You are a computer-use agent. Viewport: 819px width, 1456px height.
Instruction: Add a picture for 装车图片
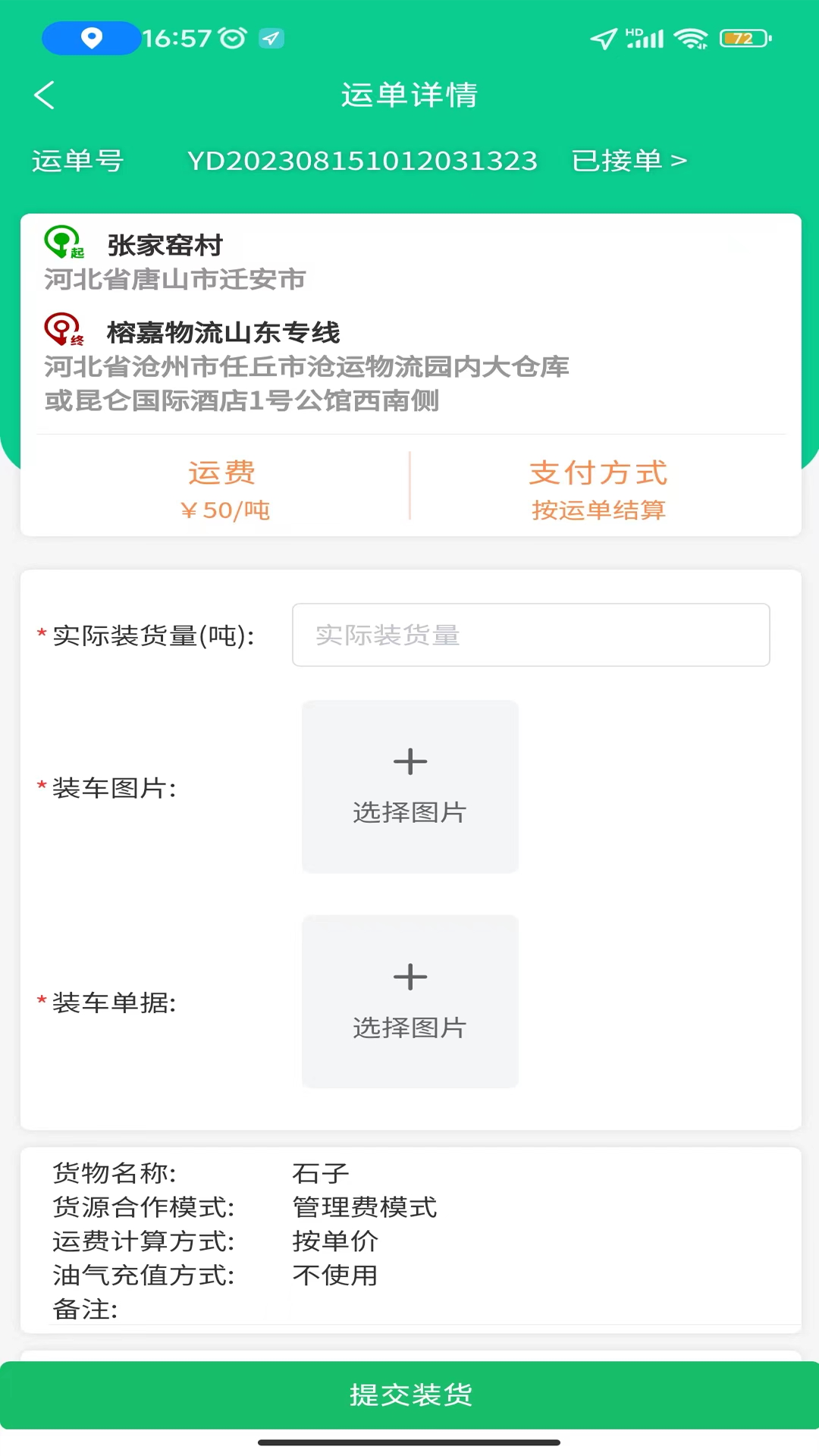click(410, 786)
